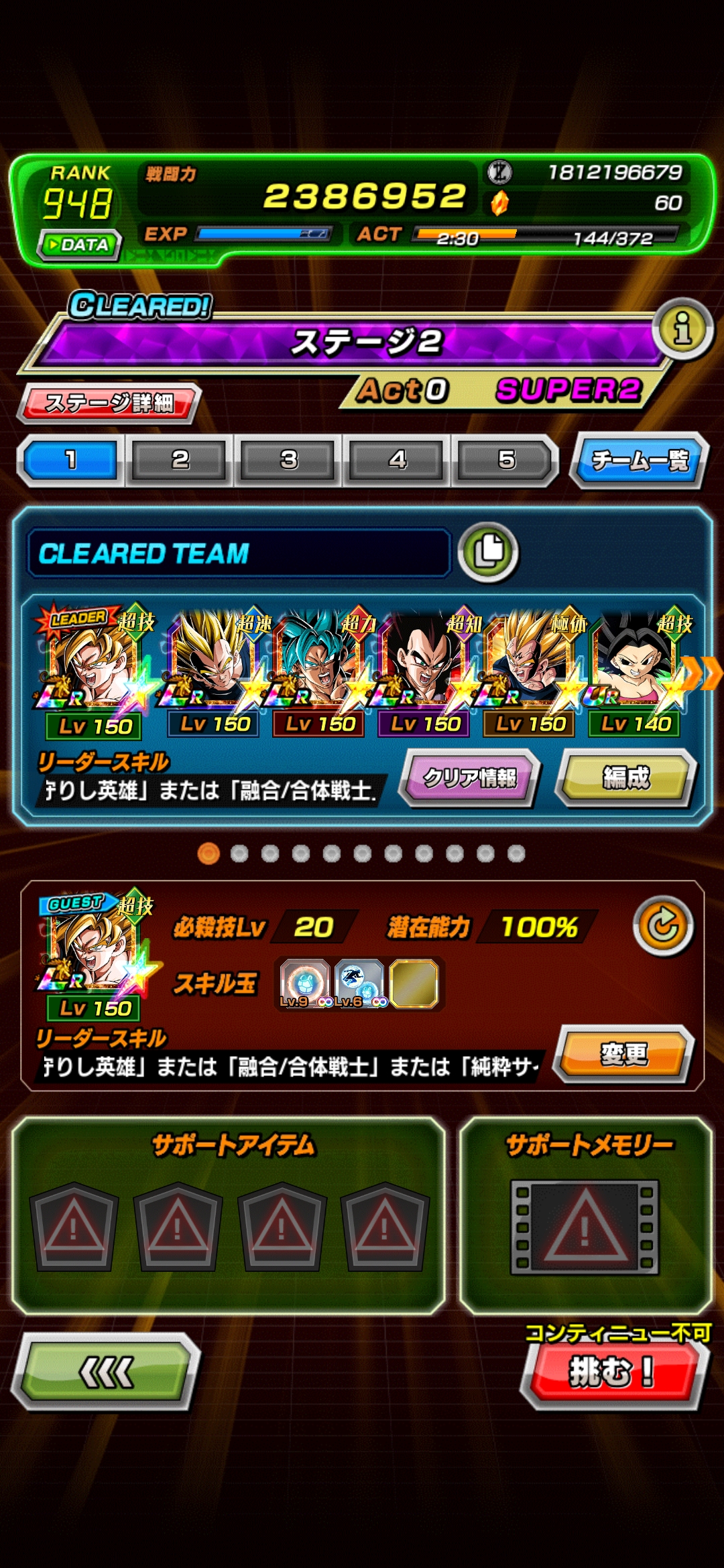Open the DATA button under rank
Image resolution: width=724 pixels, height=1568 pixels.
pyautogui.click(x=80, y=245)
